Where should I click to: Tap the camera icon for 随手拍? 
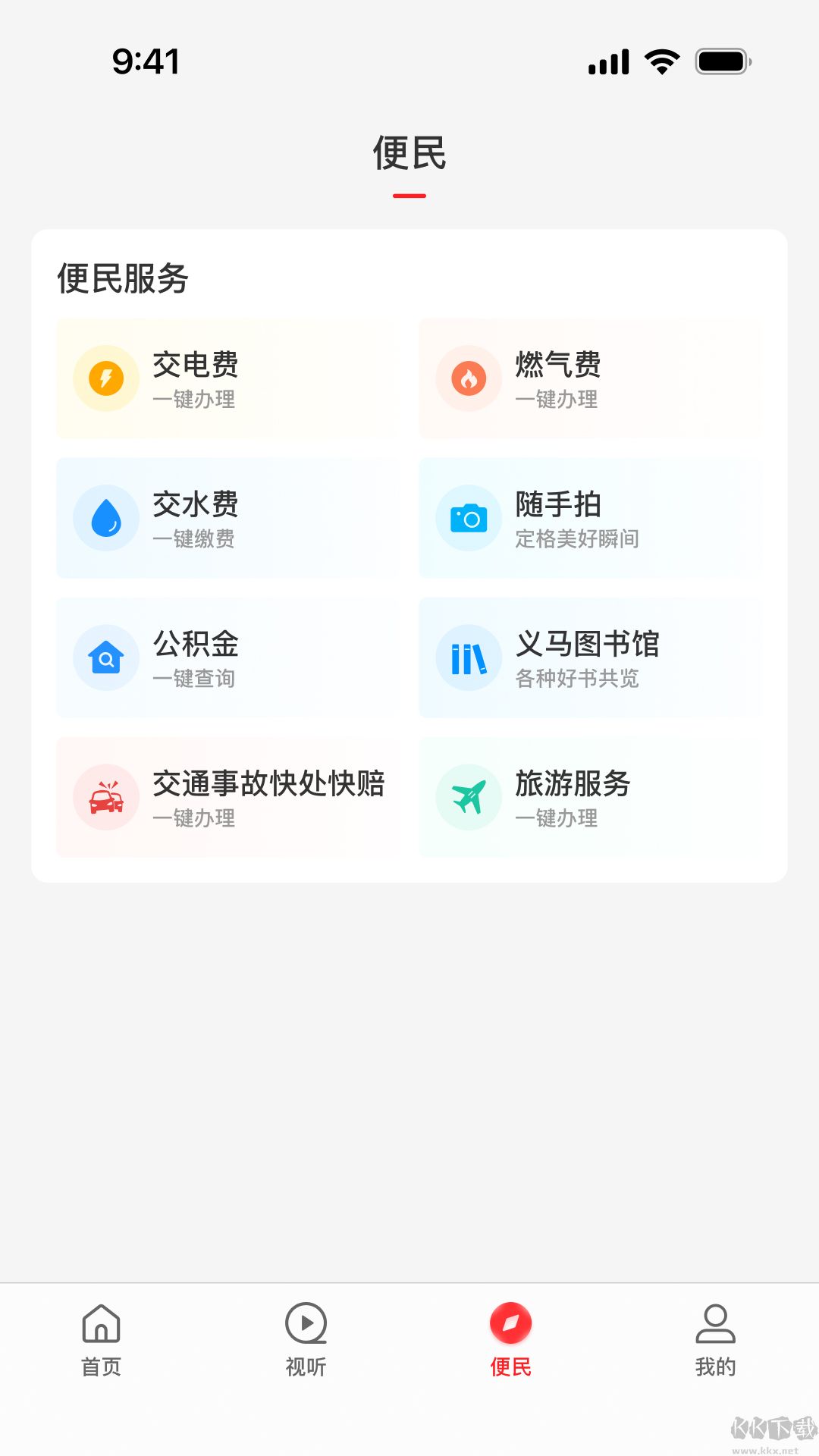tap(469, 517)
